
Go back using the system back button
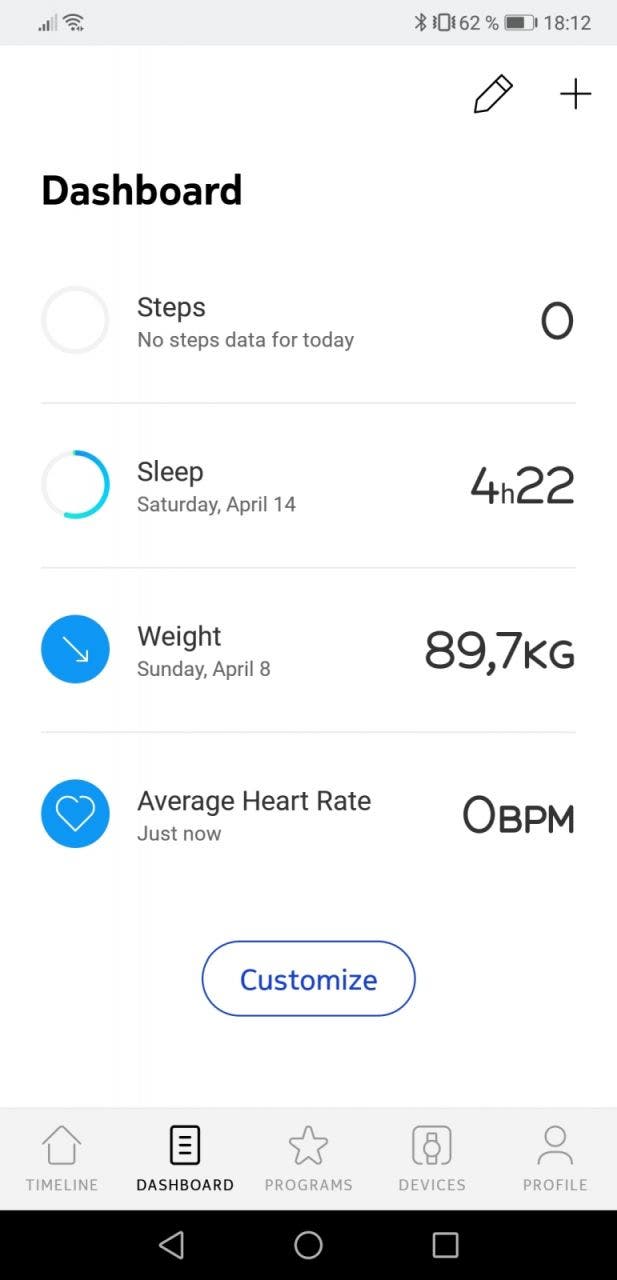click(x=172, y=1245)
